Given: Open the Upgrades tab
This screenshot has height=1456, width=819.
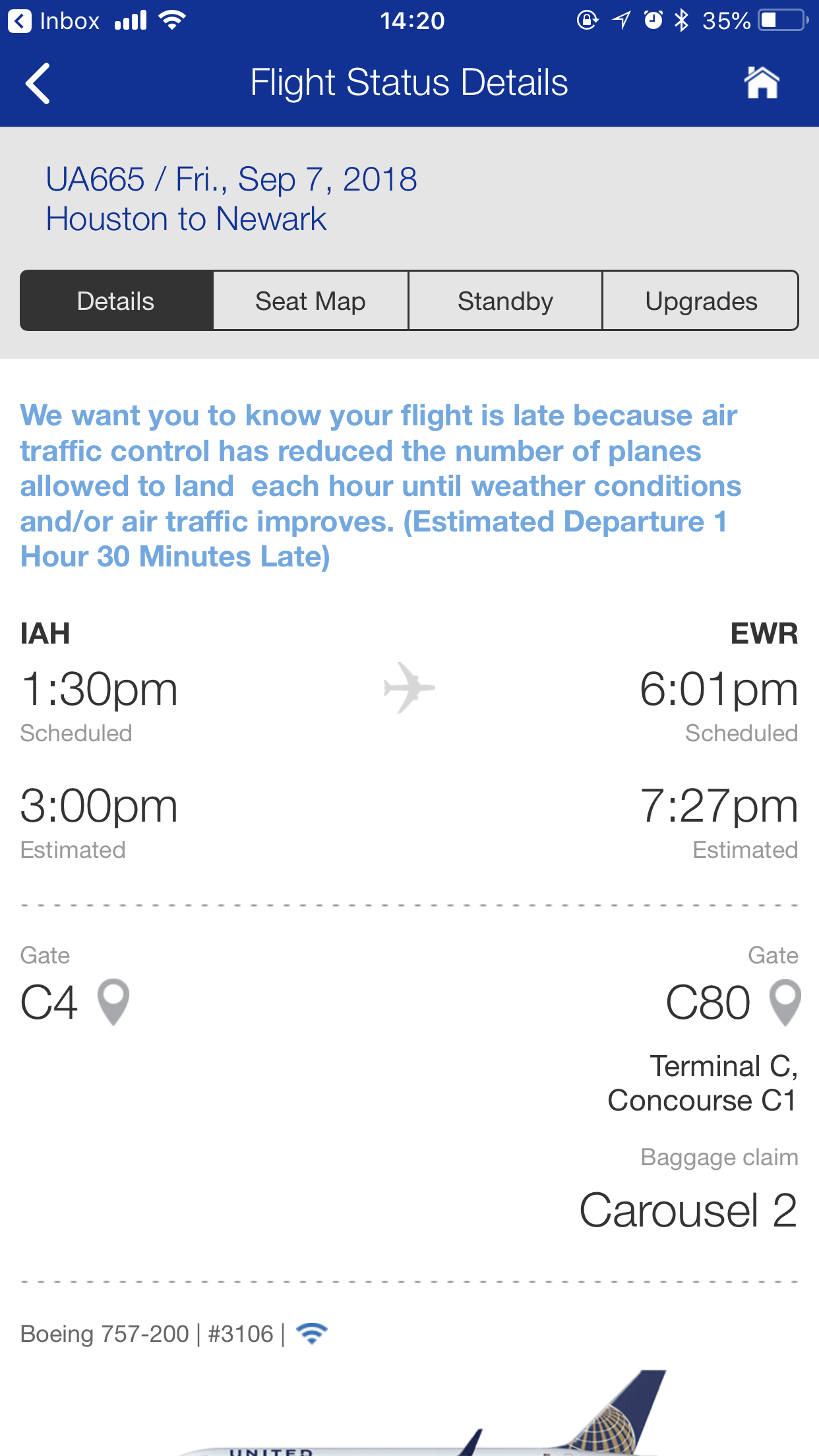Looking at the screenshot, I should coord(700,301).
